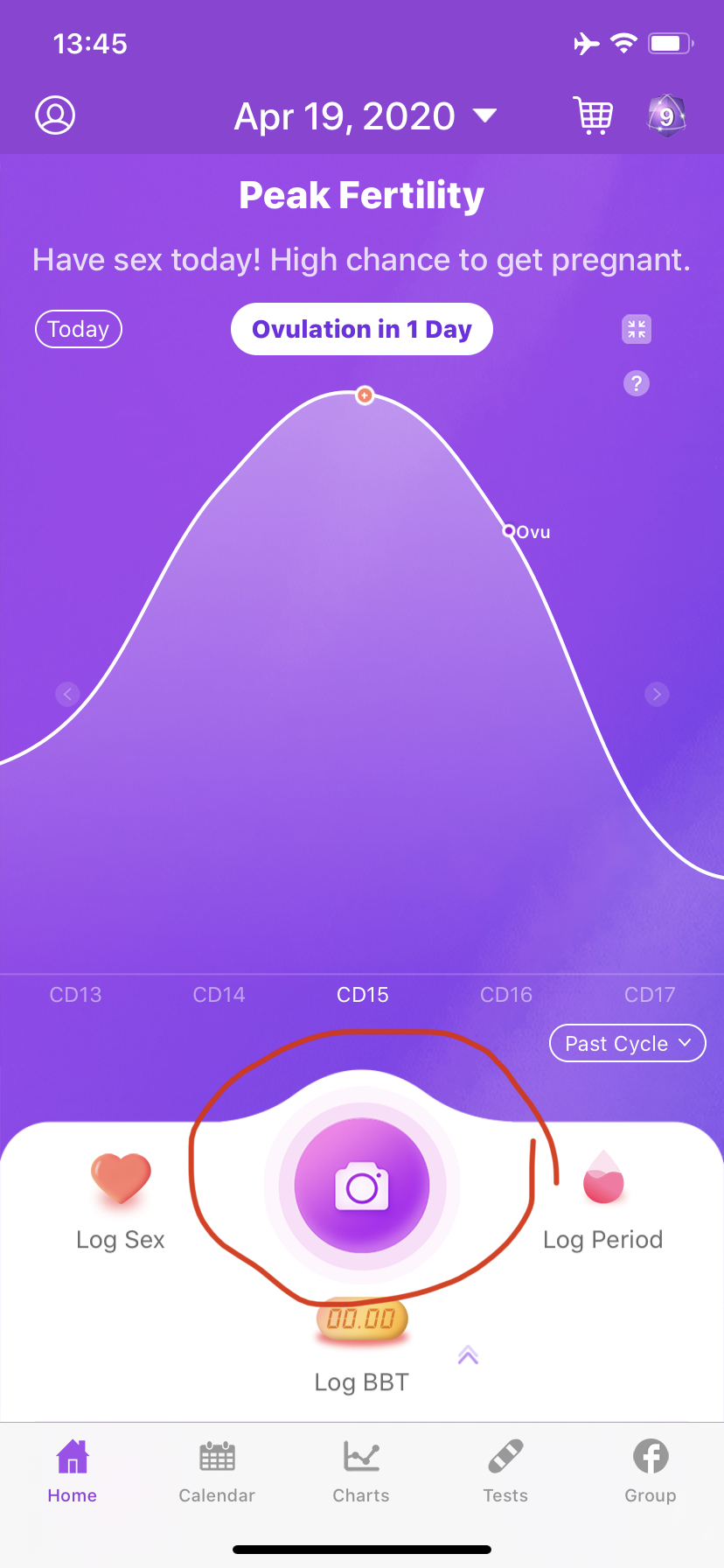Open the shopping cart
The height and width of the screenshot is (1568, 724).
593,115
